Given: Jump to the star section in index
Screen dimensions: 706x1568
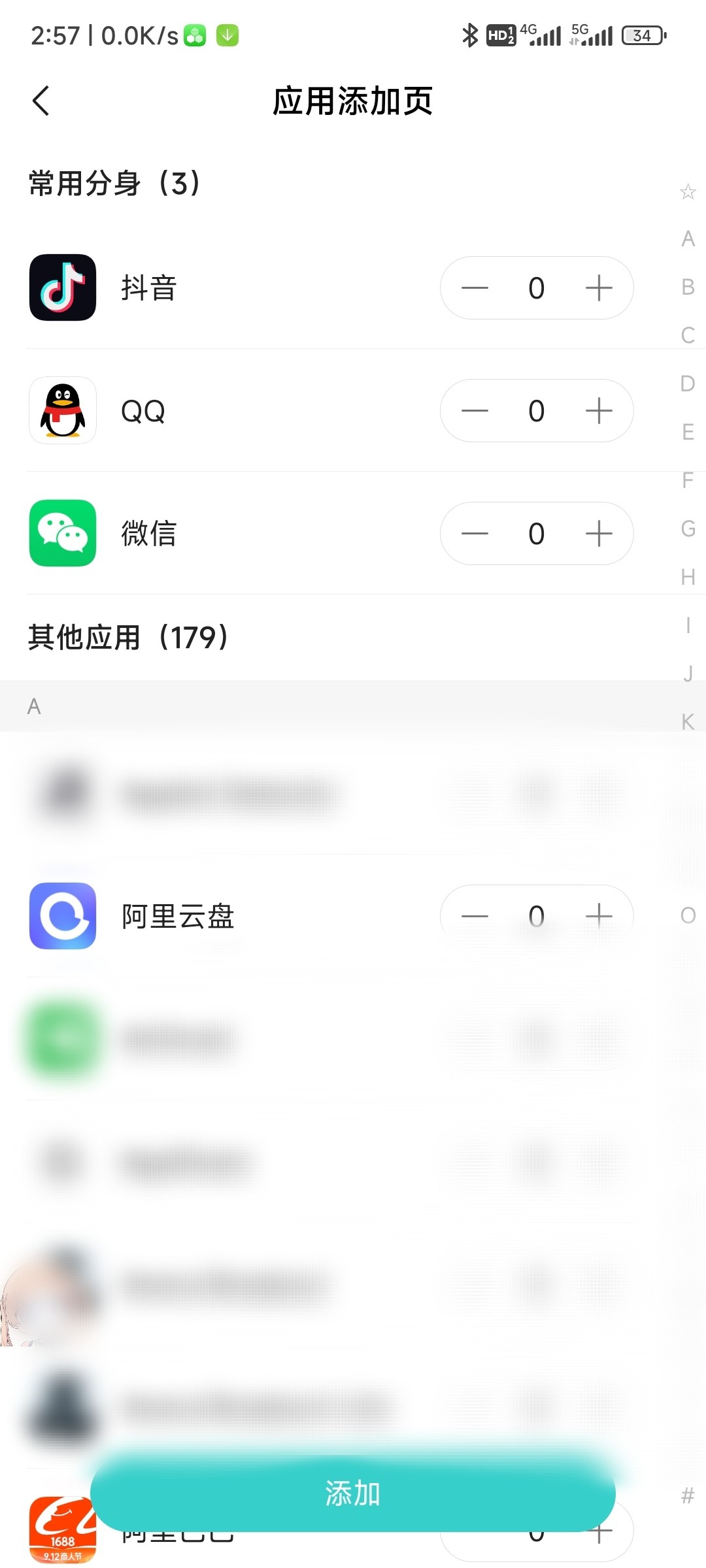Looking at the screenshot, I should 688,191.
